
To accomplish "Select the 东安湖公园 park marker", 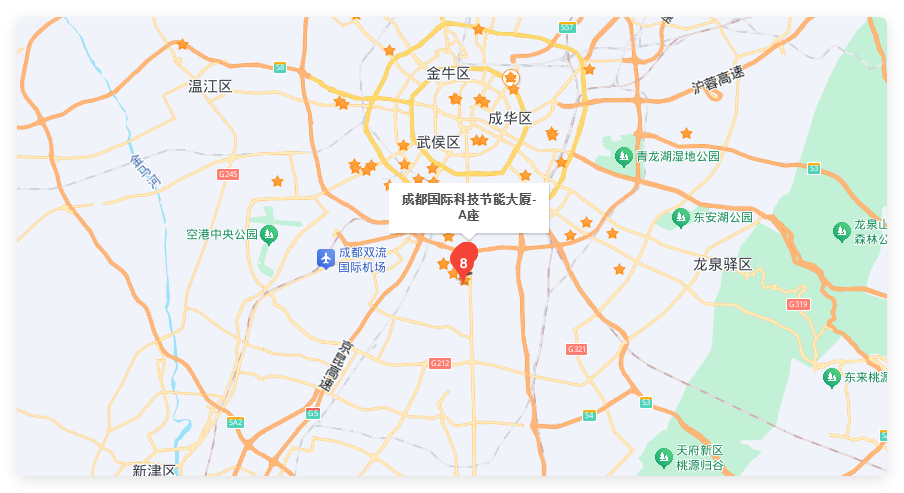I will click(681, 217).
